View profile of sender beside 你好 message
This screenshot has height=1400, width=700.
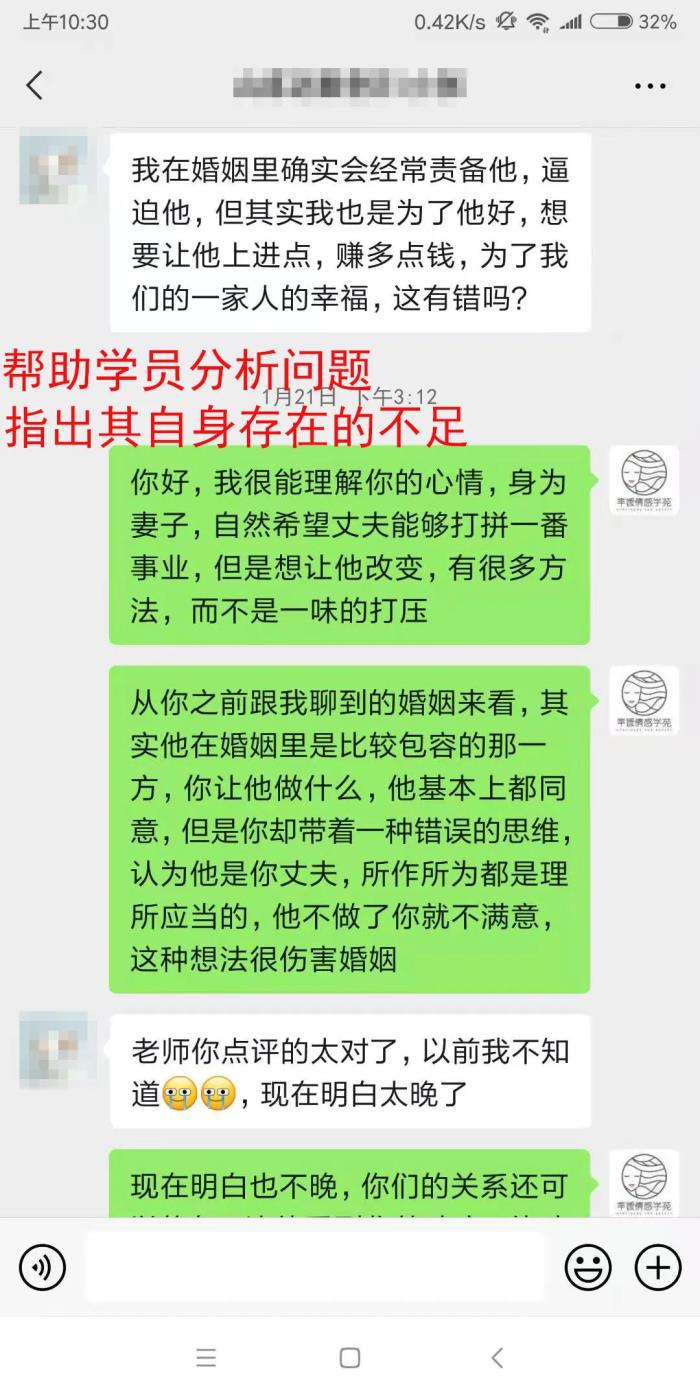[644, 481]
